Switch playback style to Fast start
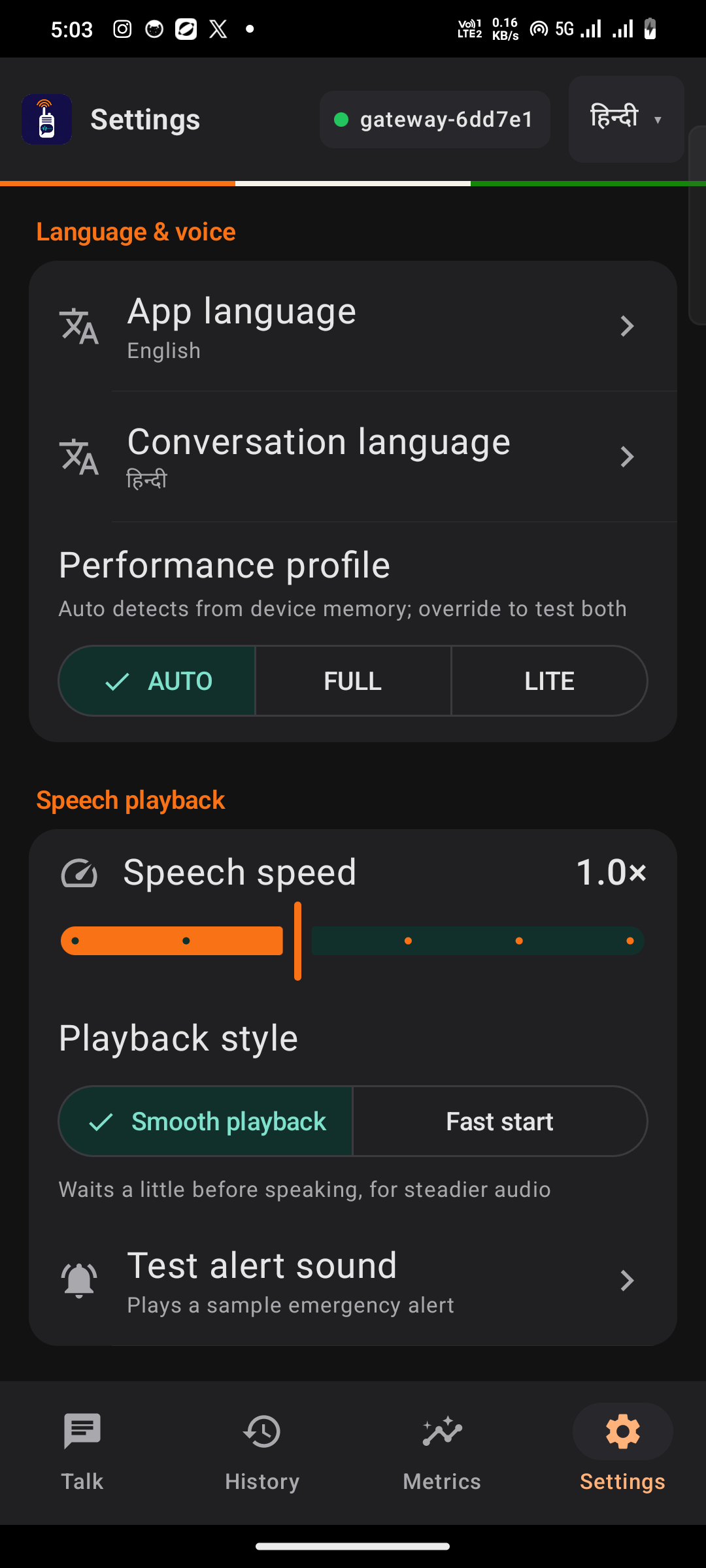This screenshot has width=706, height=1568. tap(500, 1121)
